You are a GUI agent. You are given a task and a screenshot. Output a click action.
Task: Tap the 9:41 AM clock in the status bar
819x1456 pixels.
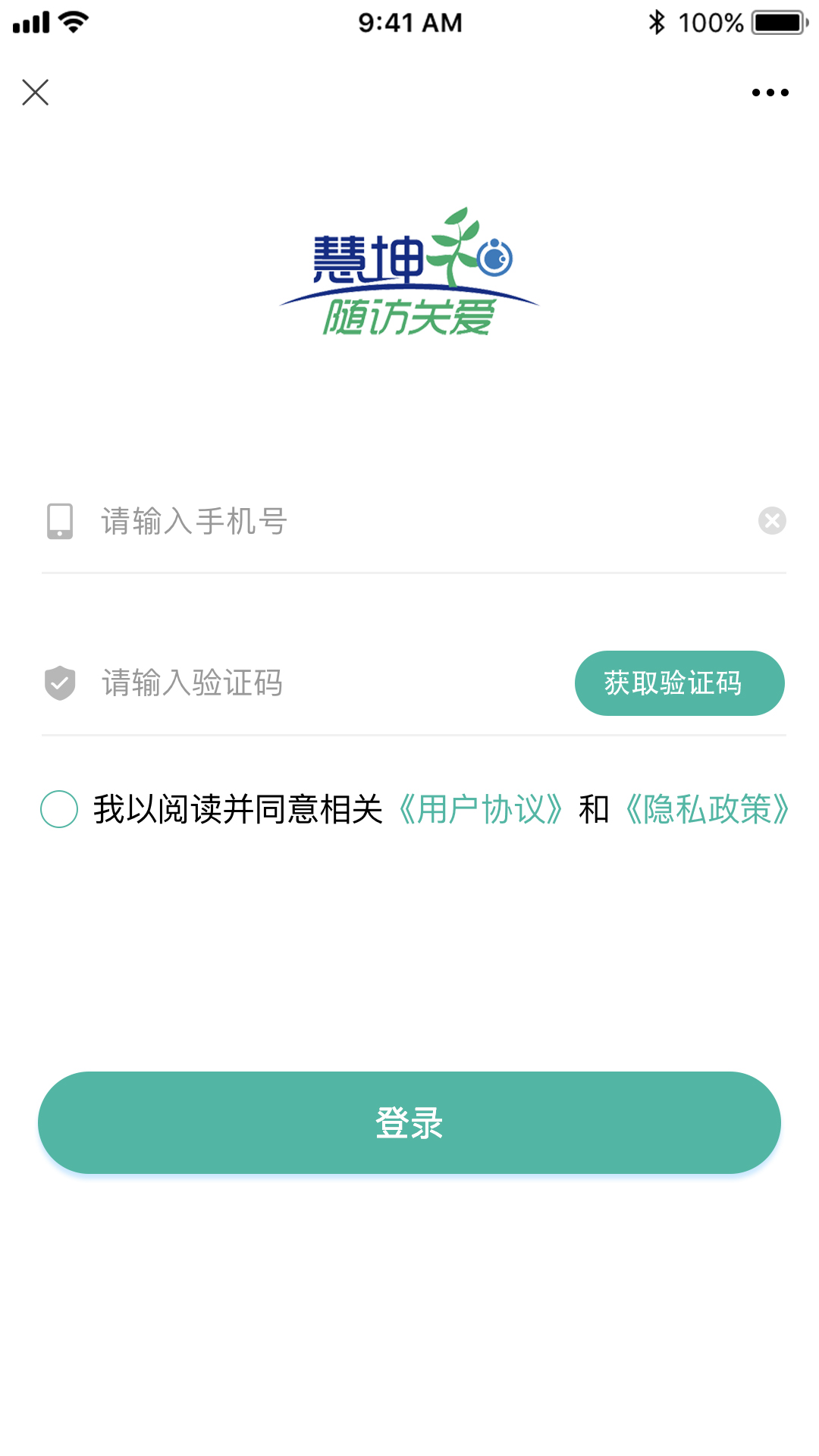point(409,21)
